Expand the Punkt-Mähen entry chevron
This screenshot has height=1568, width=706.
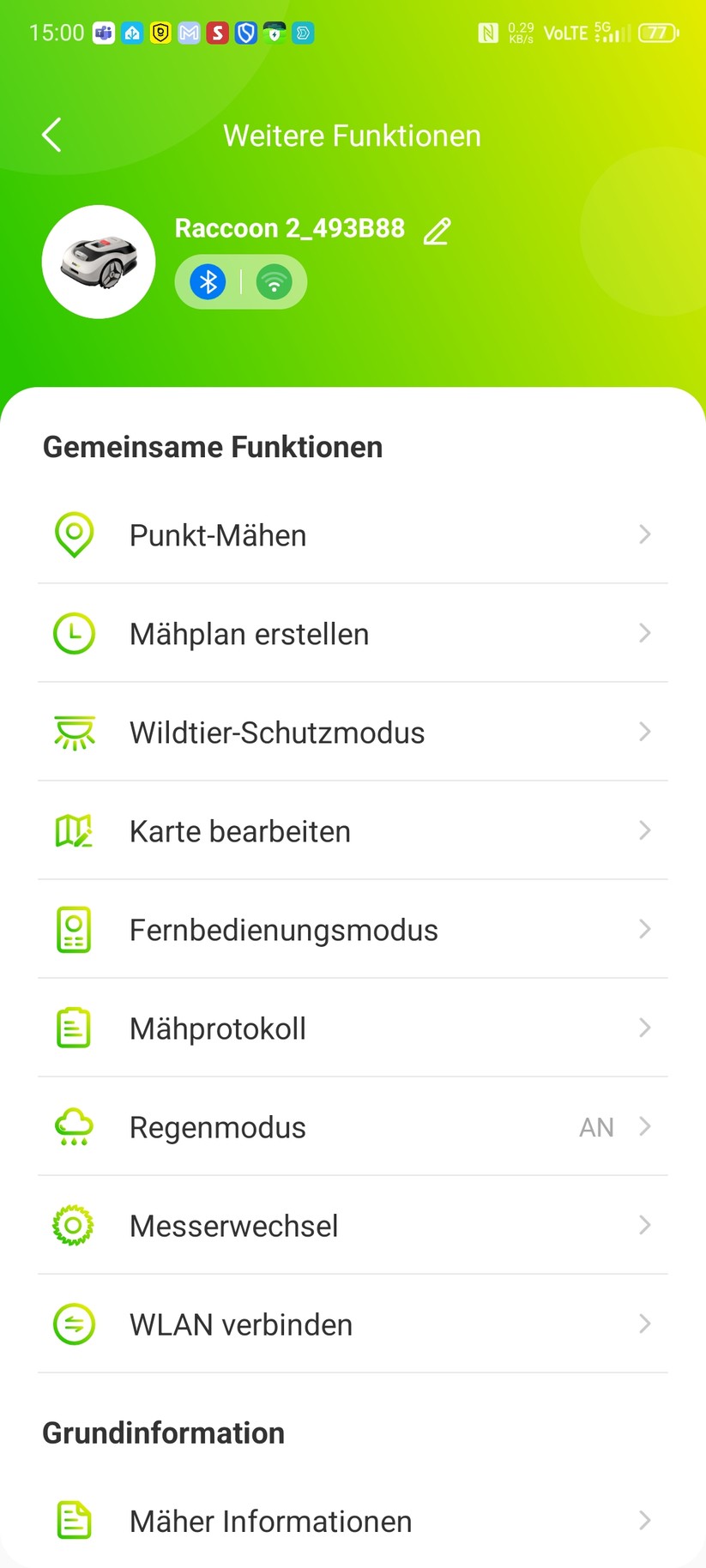point(645,534)
